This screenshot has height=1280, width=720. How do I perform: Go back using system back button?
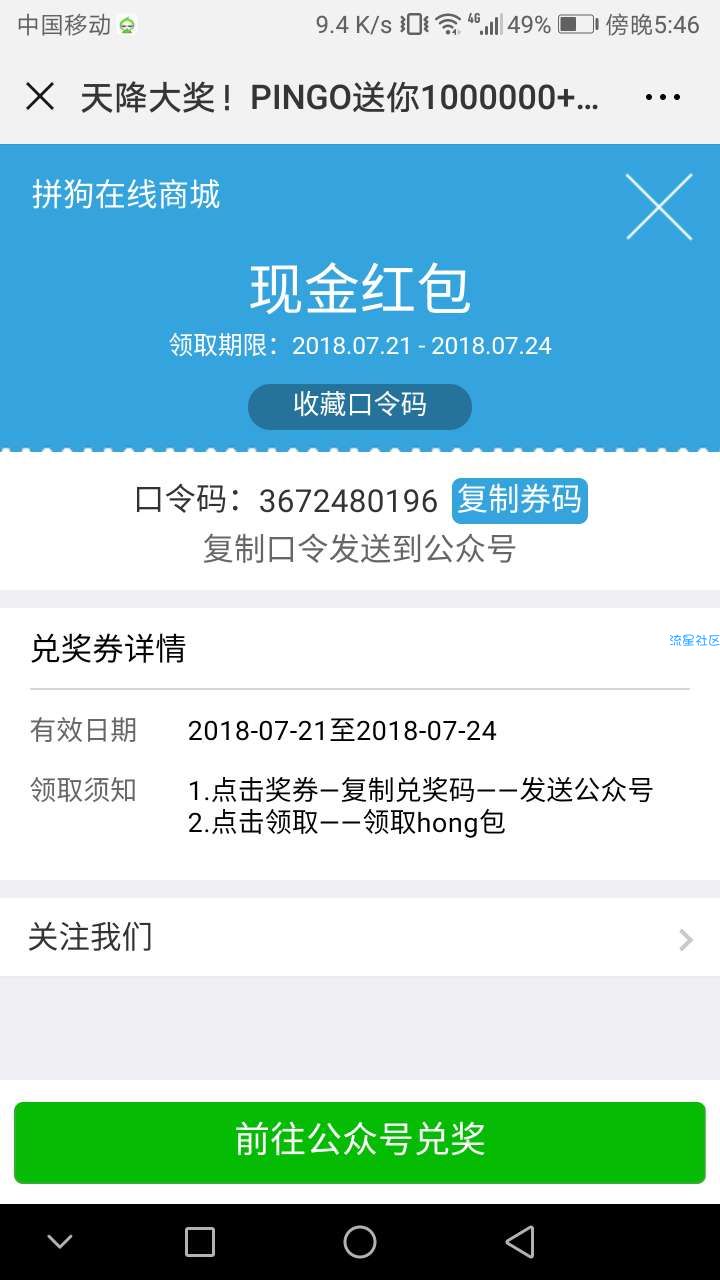(520, 1242)
